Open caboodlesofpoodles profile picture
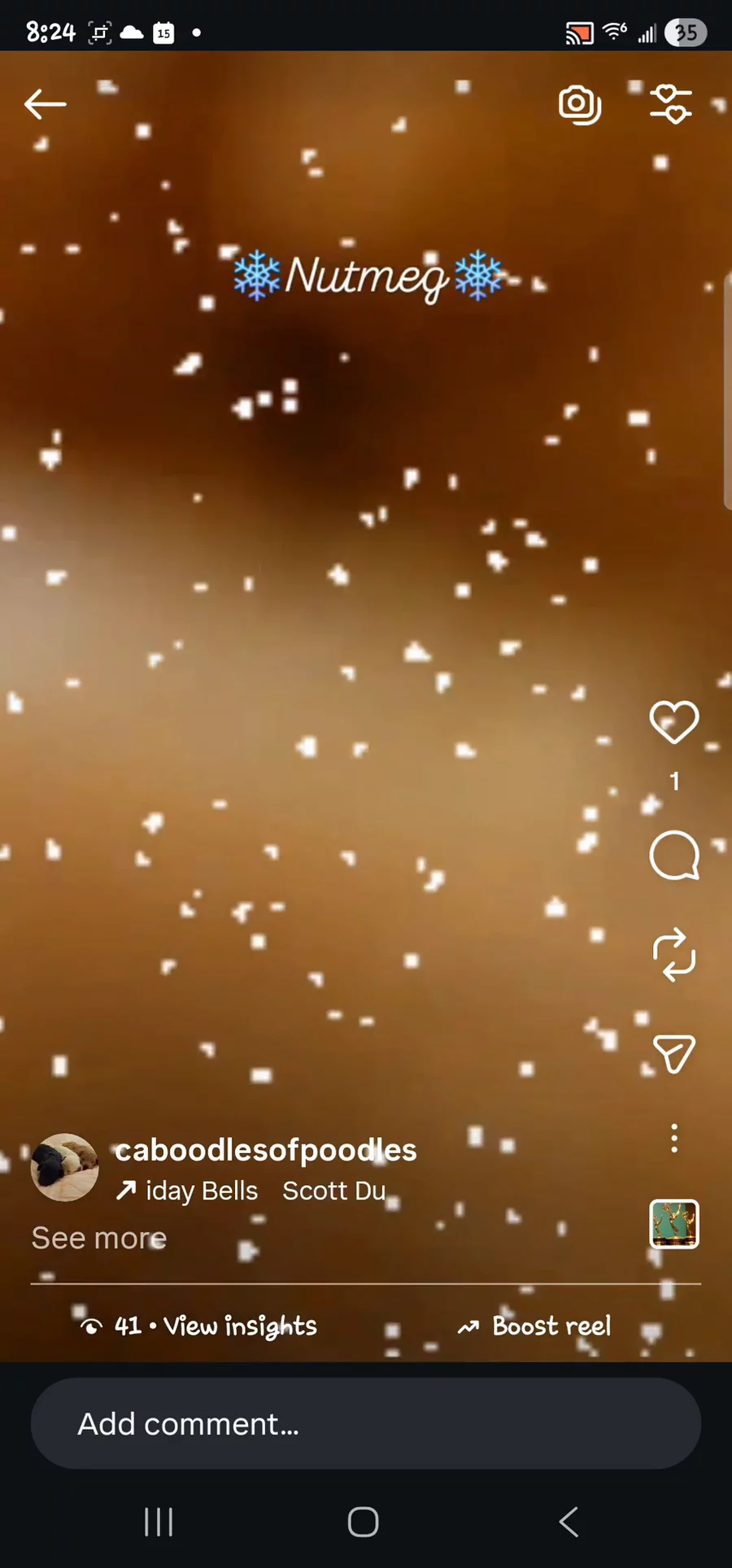Viewport: 732px width, 1568px height. click(x=64, y=1167)
